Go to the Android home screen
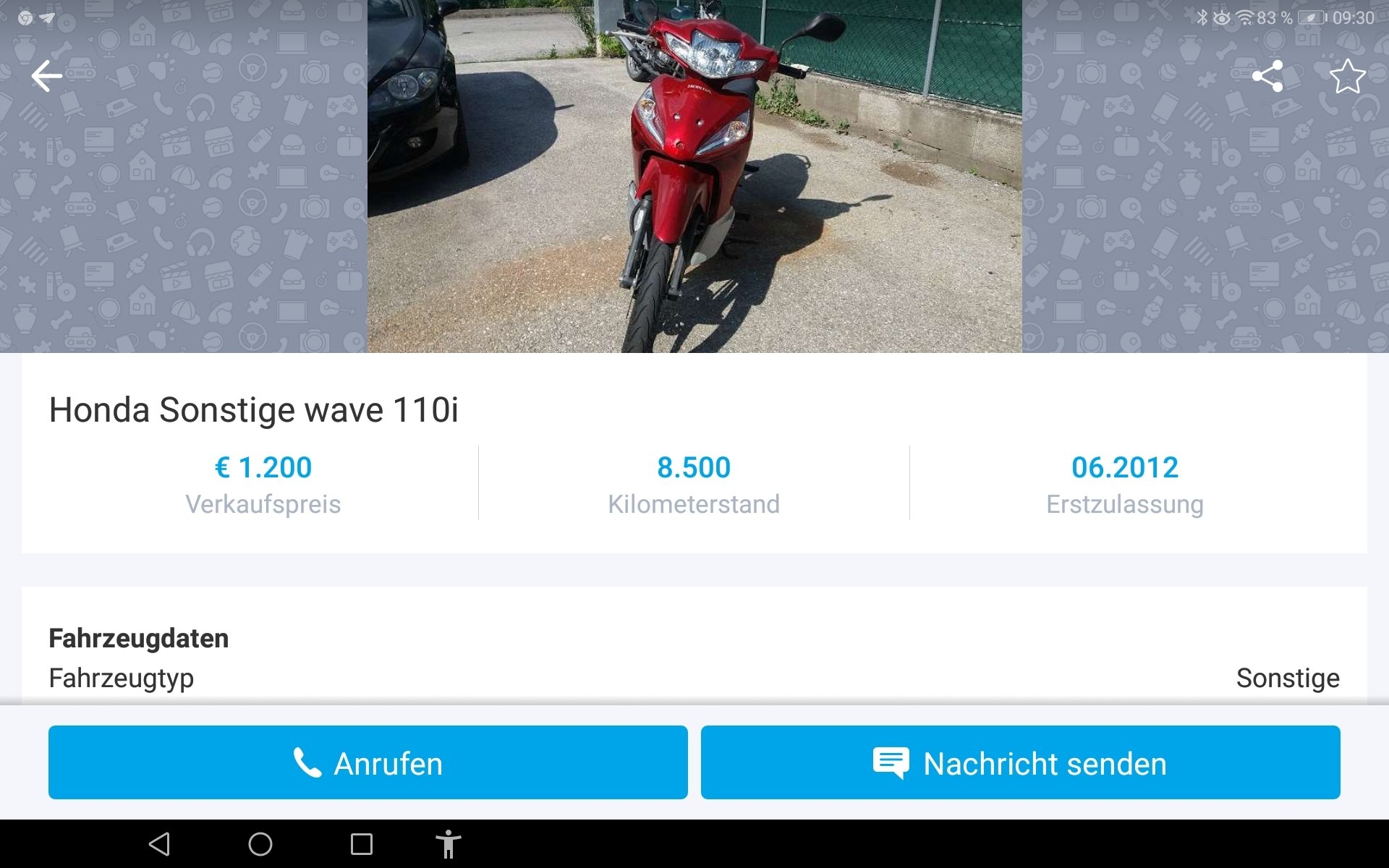The height and width of the screenshot is (868, 1389). click(260, 843)
